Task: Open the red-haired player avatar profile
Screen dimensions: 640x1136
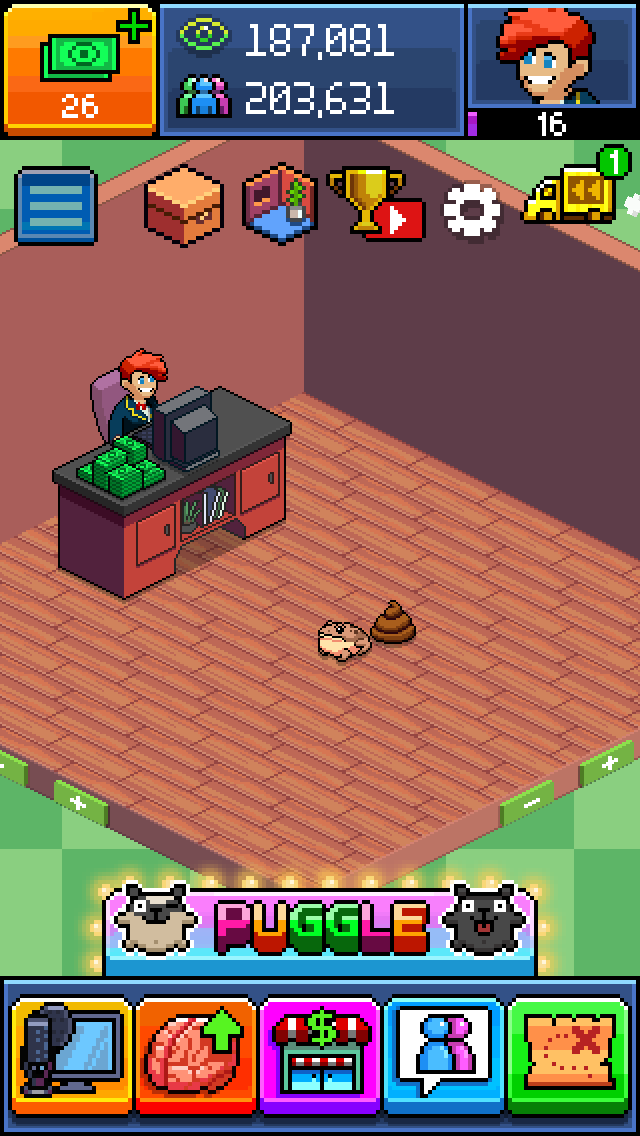Action: (x=552, y=58)
